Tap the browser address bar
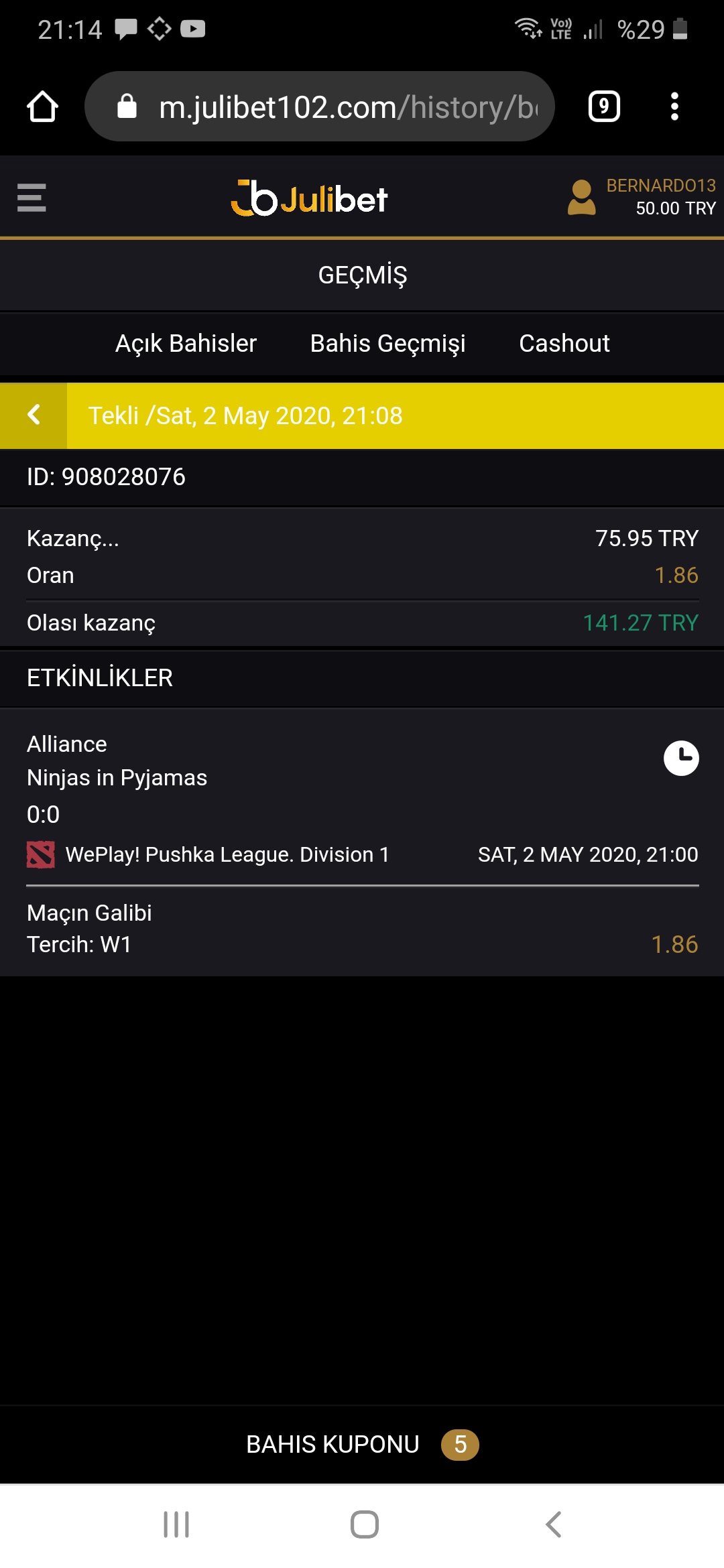The height and width of the screenshot is (1568, 724). pos(320,107)
